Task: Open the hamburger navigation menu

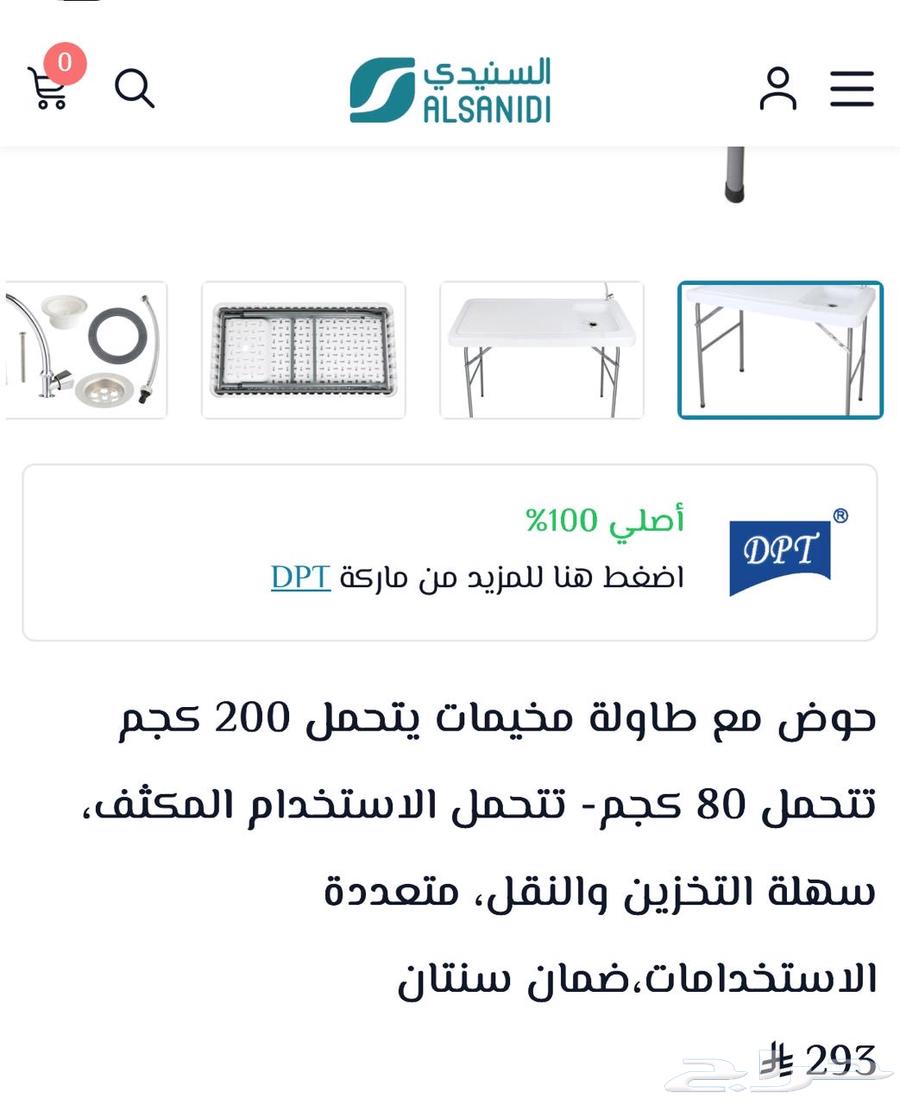Action: [852, 90]
